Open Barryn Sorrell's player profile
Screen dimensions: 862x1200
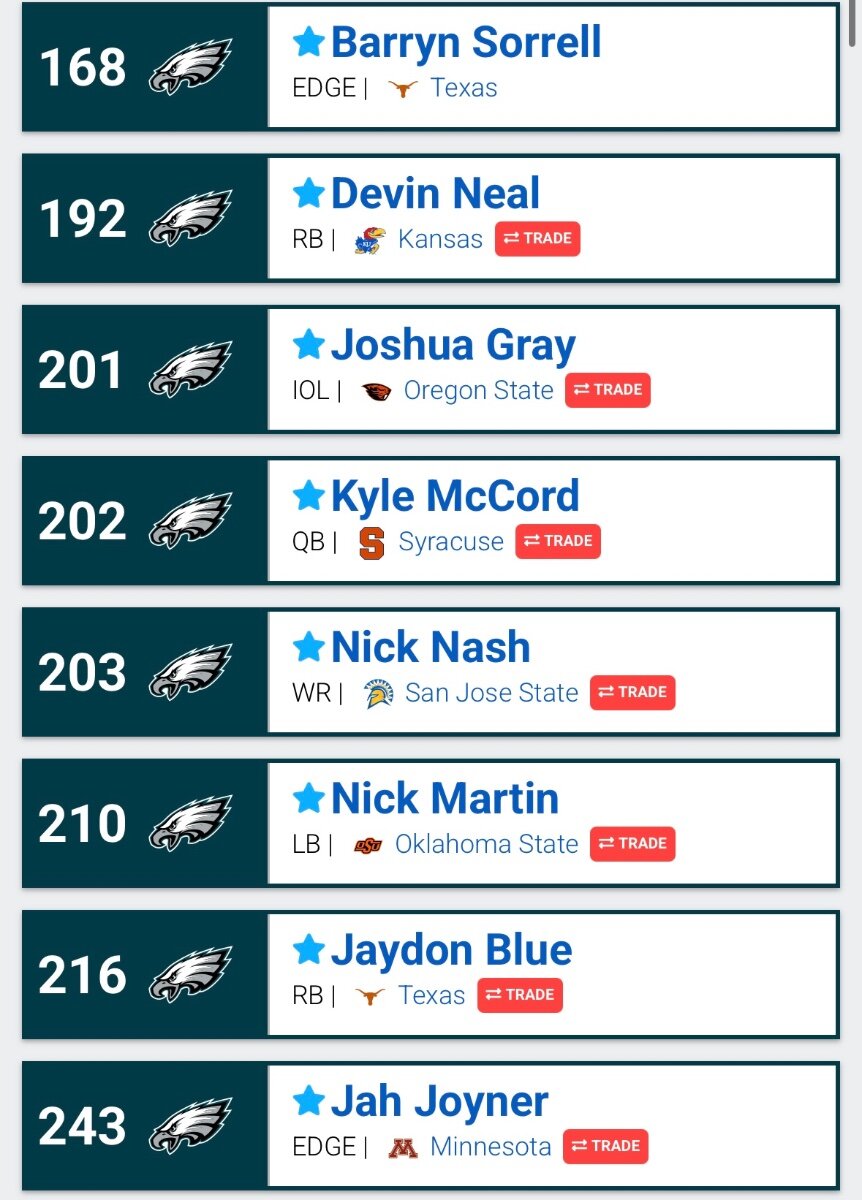pos(465,43)
